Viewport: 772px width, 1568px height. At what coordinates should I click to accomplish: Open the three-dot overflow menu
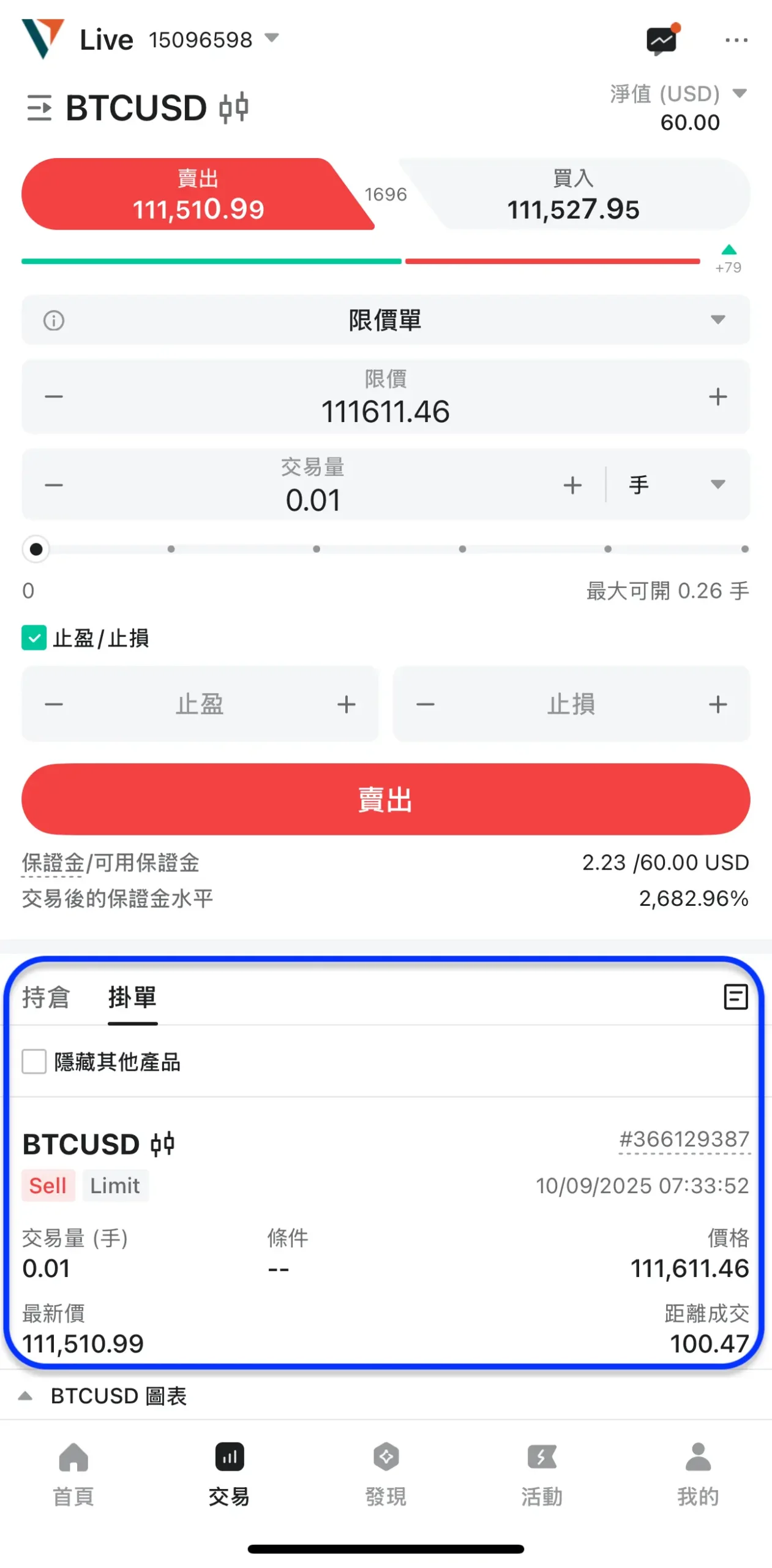point(735,41)
